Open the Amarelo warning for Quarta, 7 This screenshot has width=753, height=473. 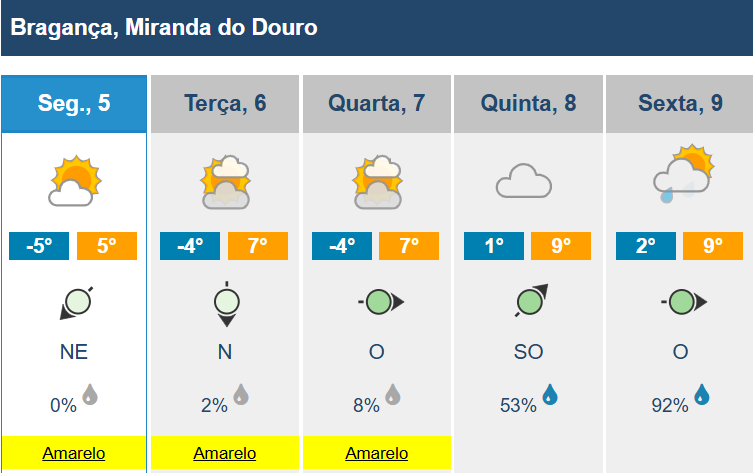coord(377,454)
